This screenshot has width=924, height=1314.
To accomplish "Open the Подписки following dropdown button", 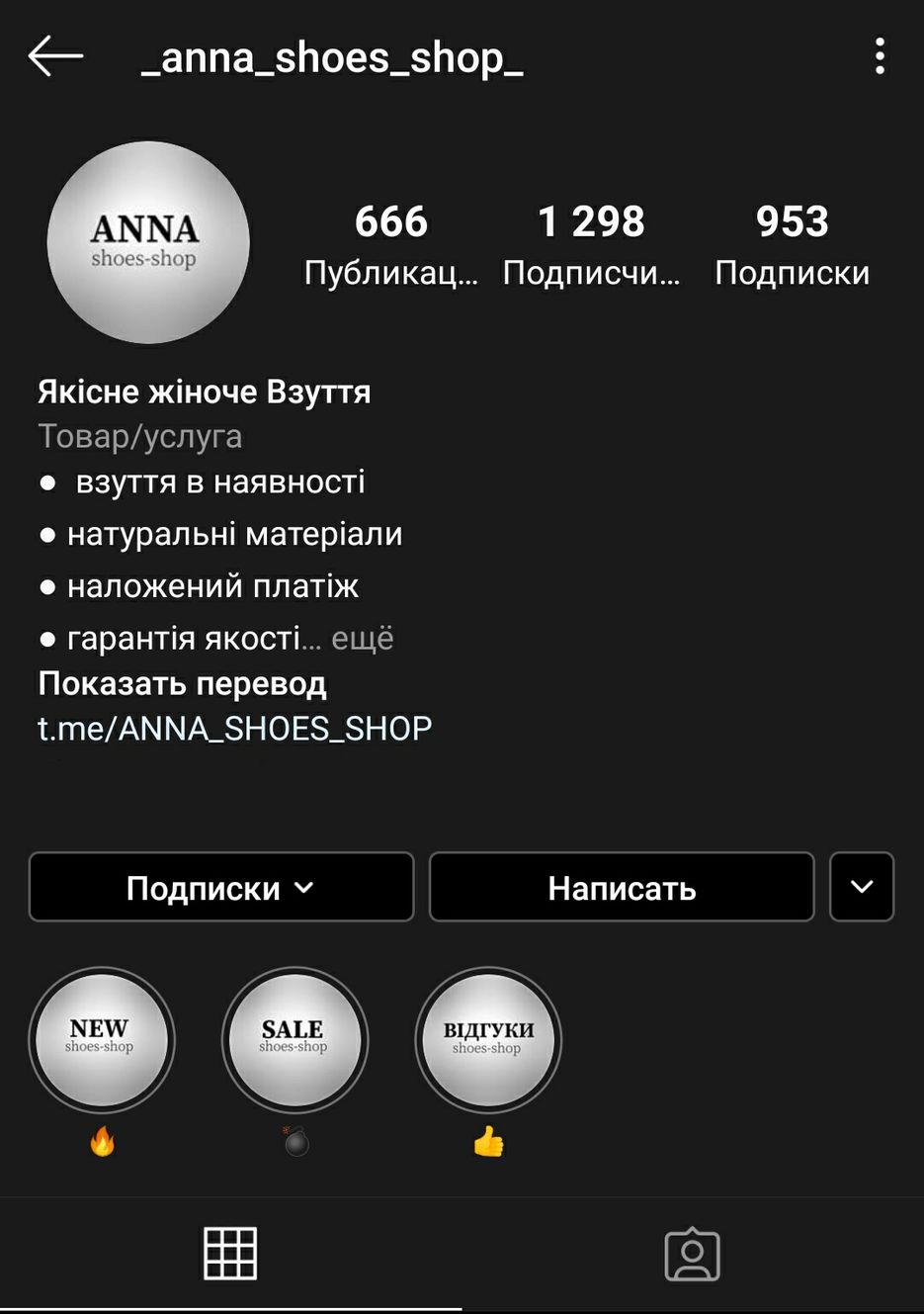I will pyautogui.click(x=221, y=888).
